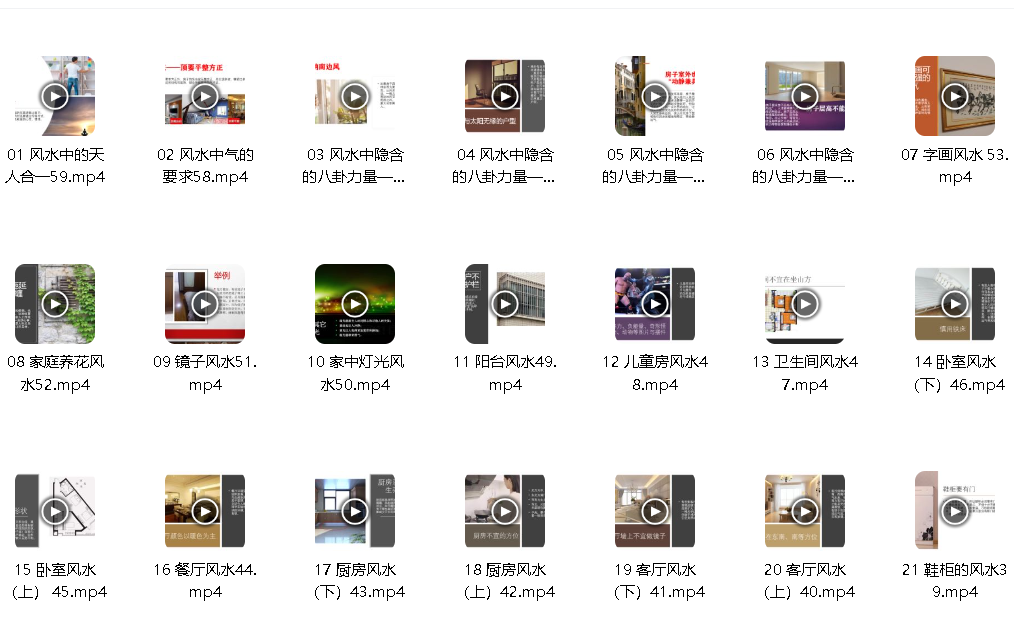Open 09 镜子风水51.mp4
The image size is (1014, 617).
tap(205, 304)
